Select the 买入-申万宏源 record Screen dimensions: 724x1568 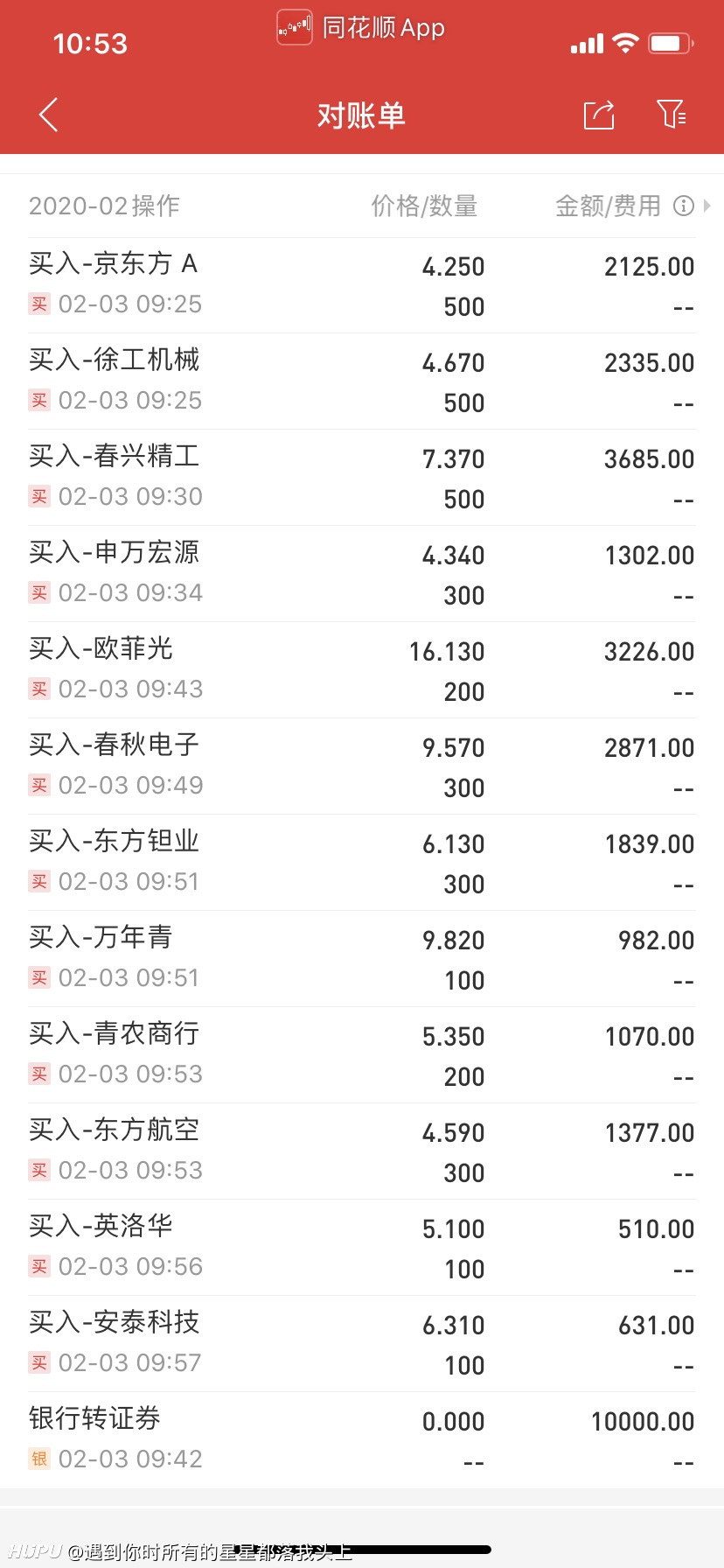click(x=362, y=574)
